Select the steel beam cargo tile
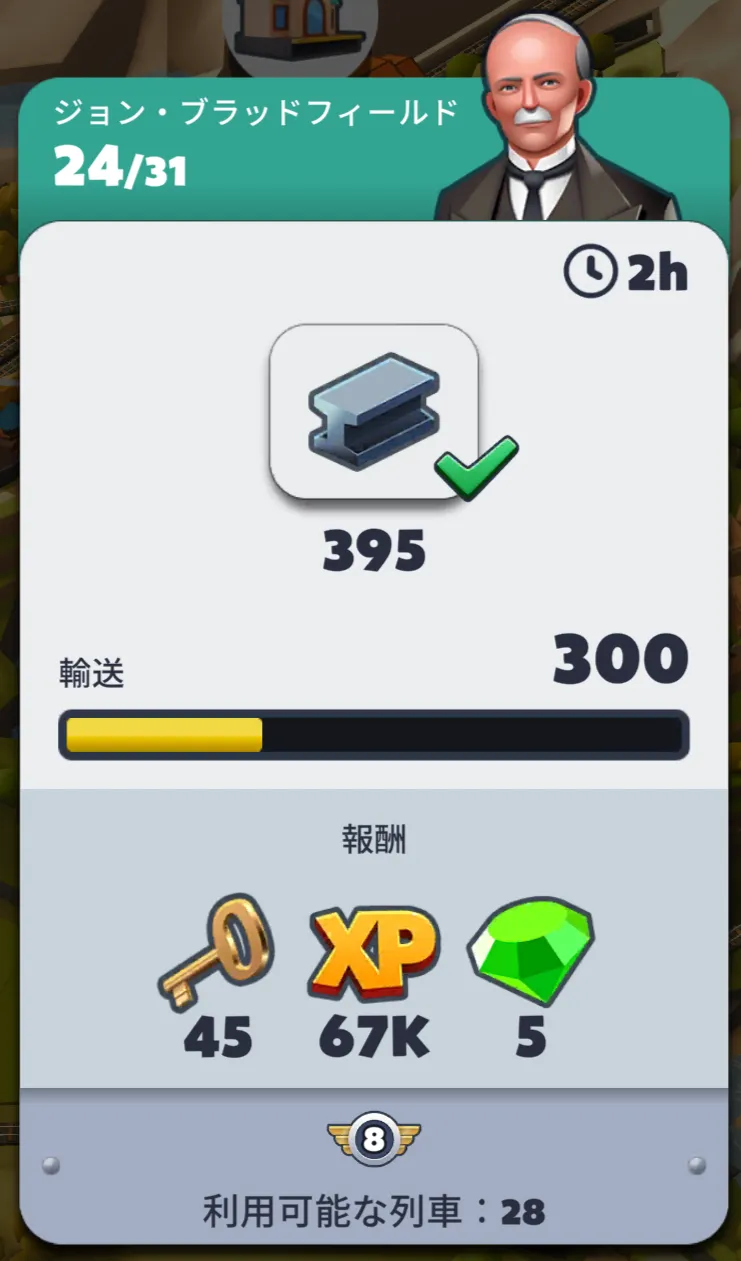Viewport: 741px width, 1261px height. click(374, 411)
